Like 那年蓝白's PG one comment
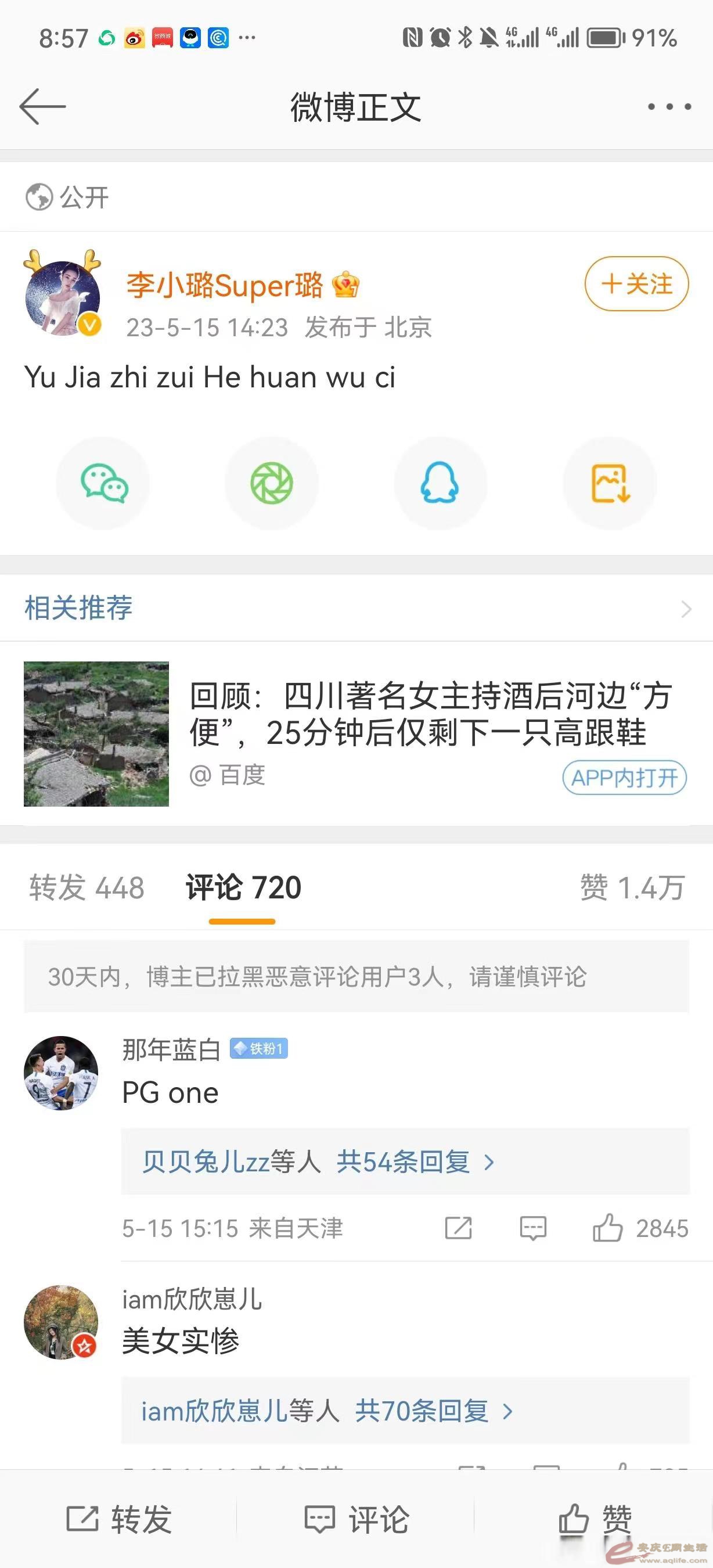 pyautogui.click(x=608, y=1228)
